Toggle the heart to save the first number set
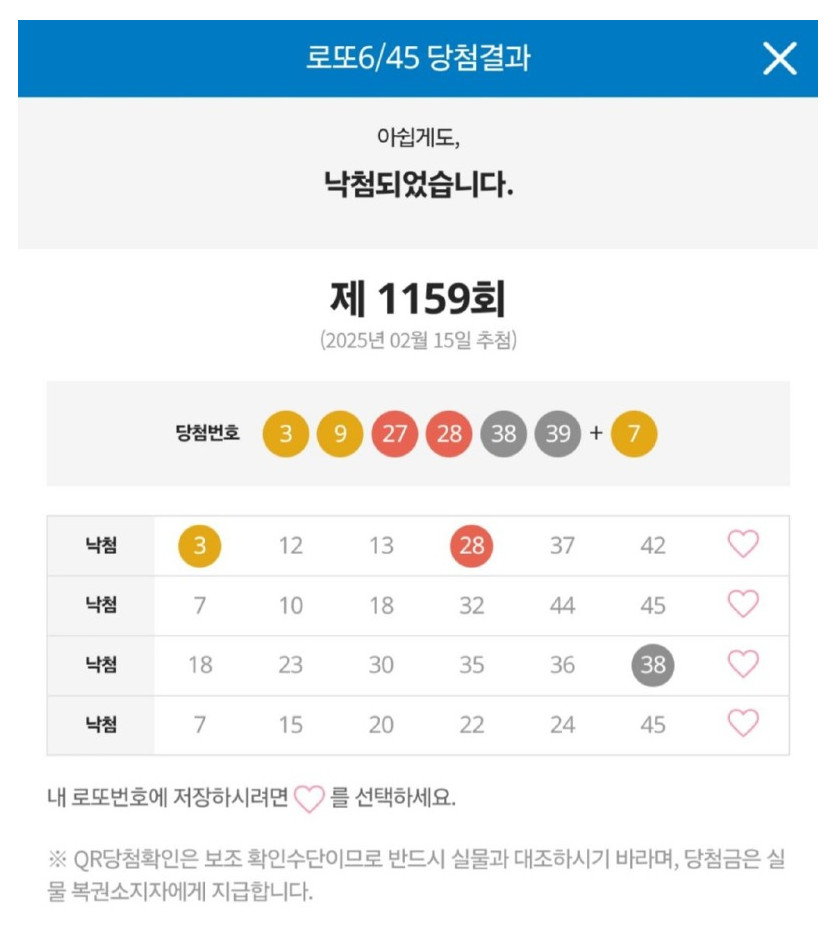This screenshot has height=944, width=835. tap(742, 545)
